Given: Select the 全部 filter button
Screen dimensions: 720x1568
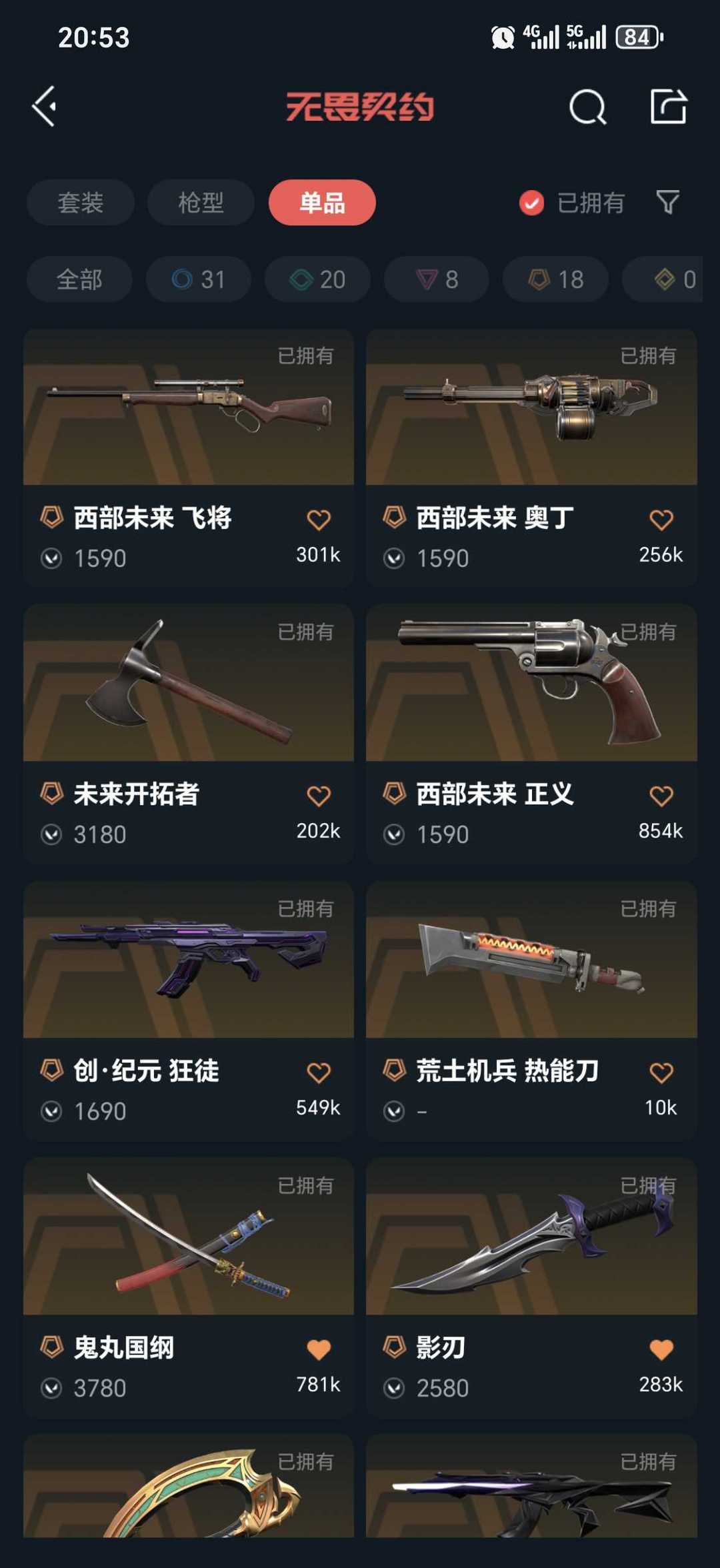Looking at the screenshot, I should [x=79, y=279].
